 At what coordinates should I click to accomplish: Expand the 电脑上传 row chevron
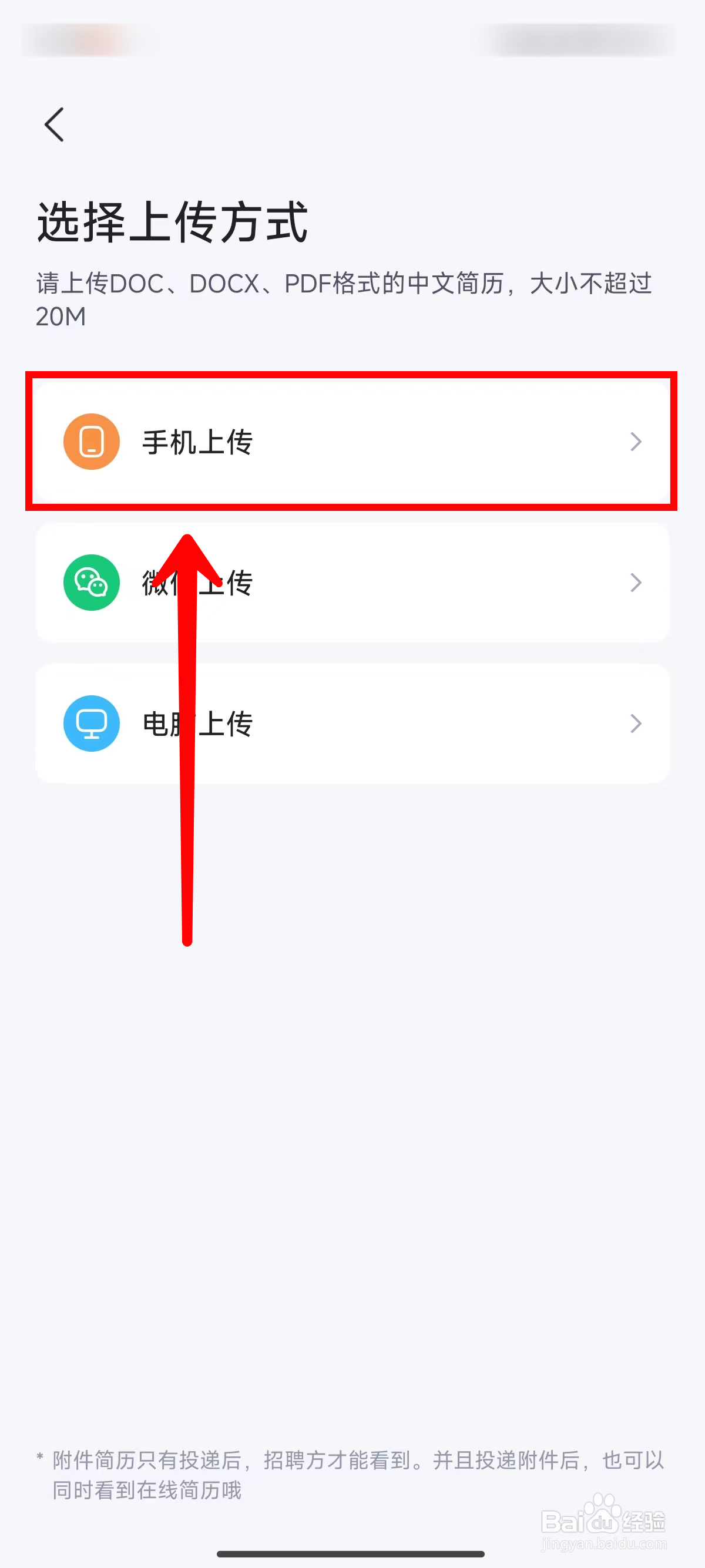637,724
